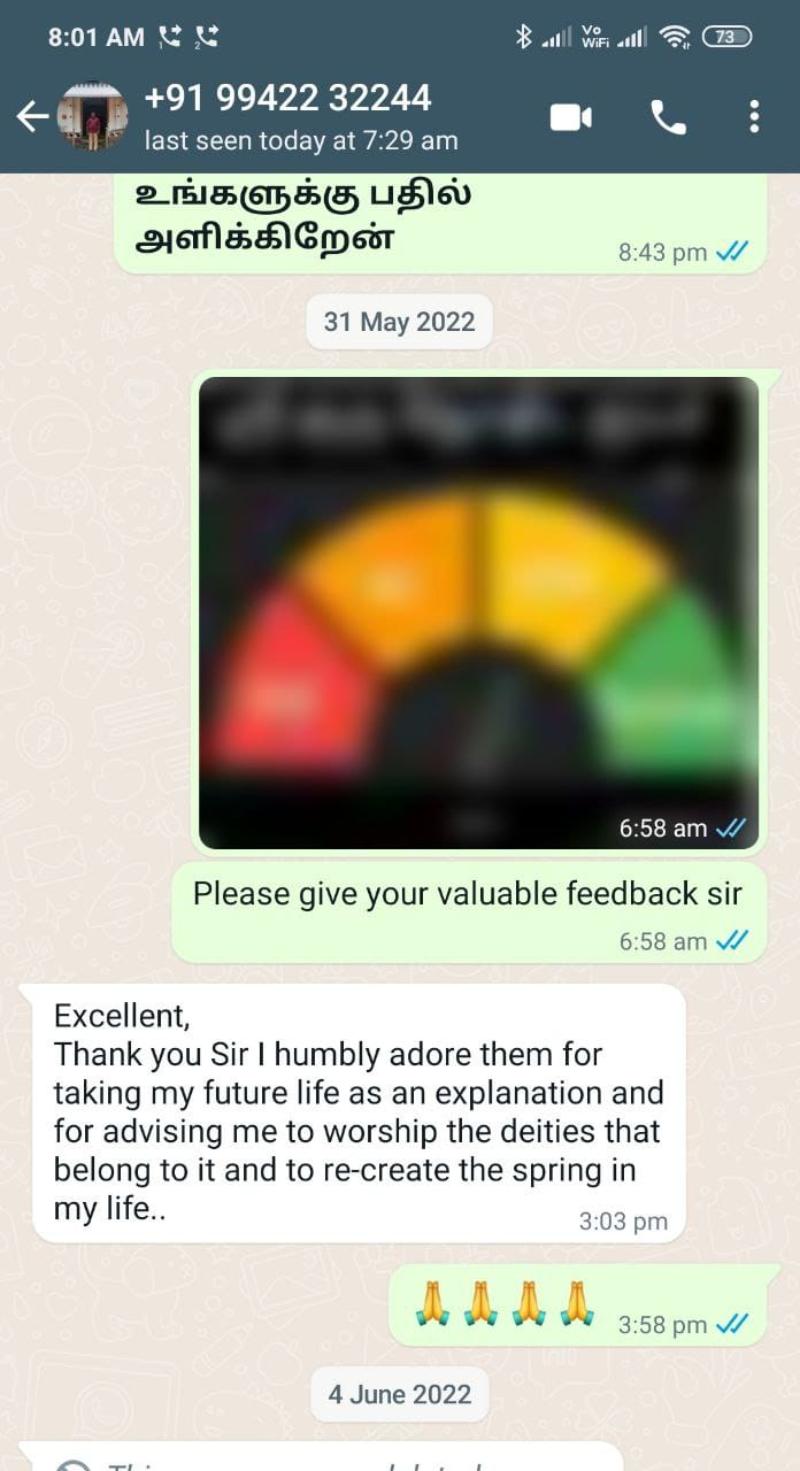Open the three-dot overflow menu

[x=754, y=117]
